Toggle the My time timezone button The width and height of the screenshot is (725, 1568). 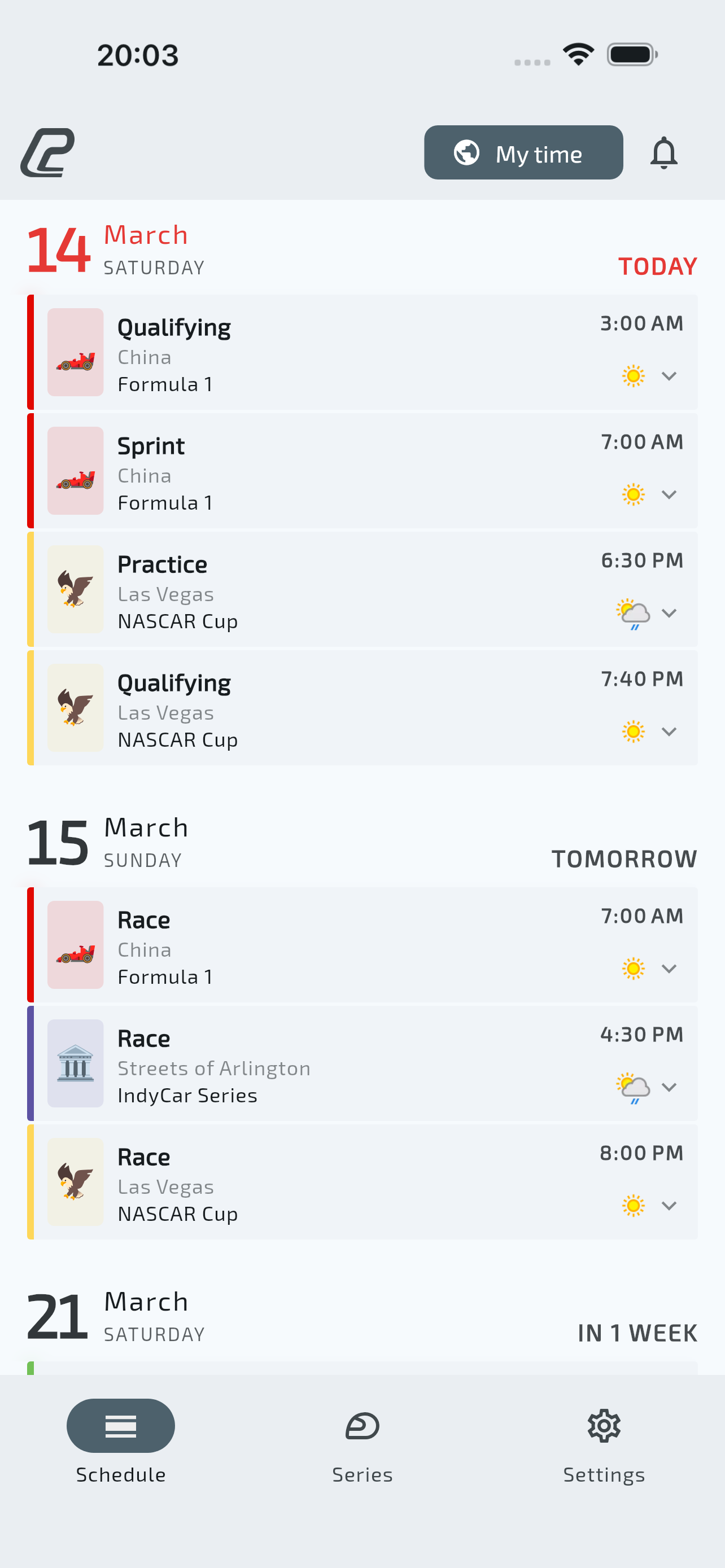(523, 153)
